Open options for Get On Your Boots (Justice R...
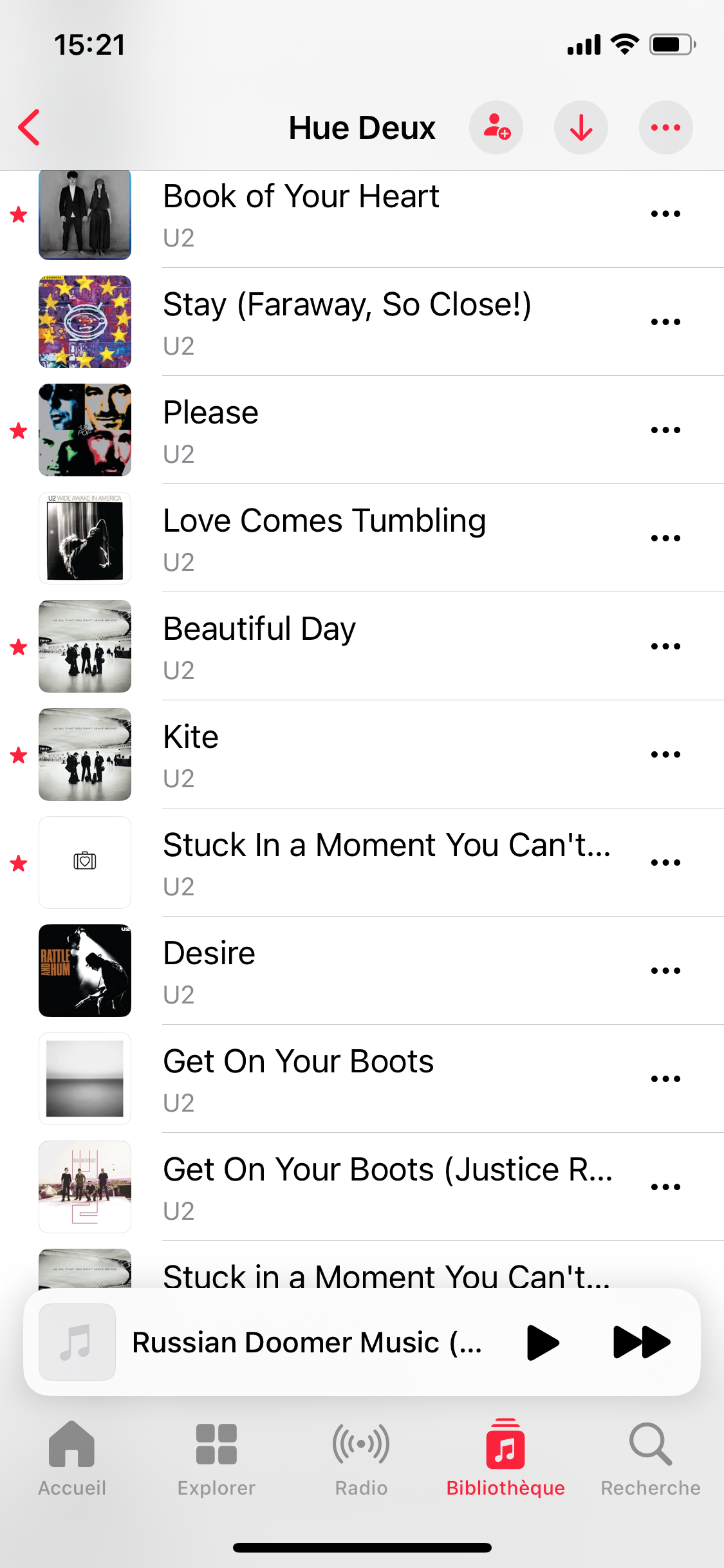This screenshot has height=1568, width=724. click(x=665, y=1187)
